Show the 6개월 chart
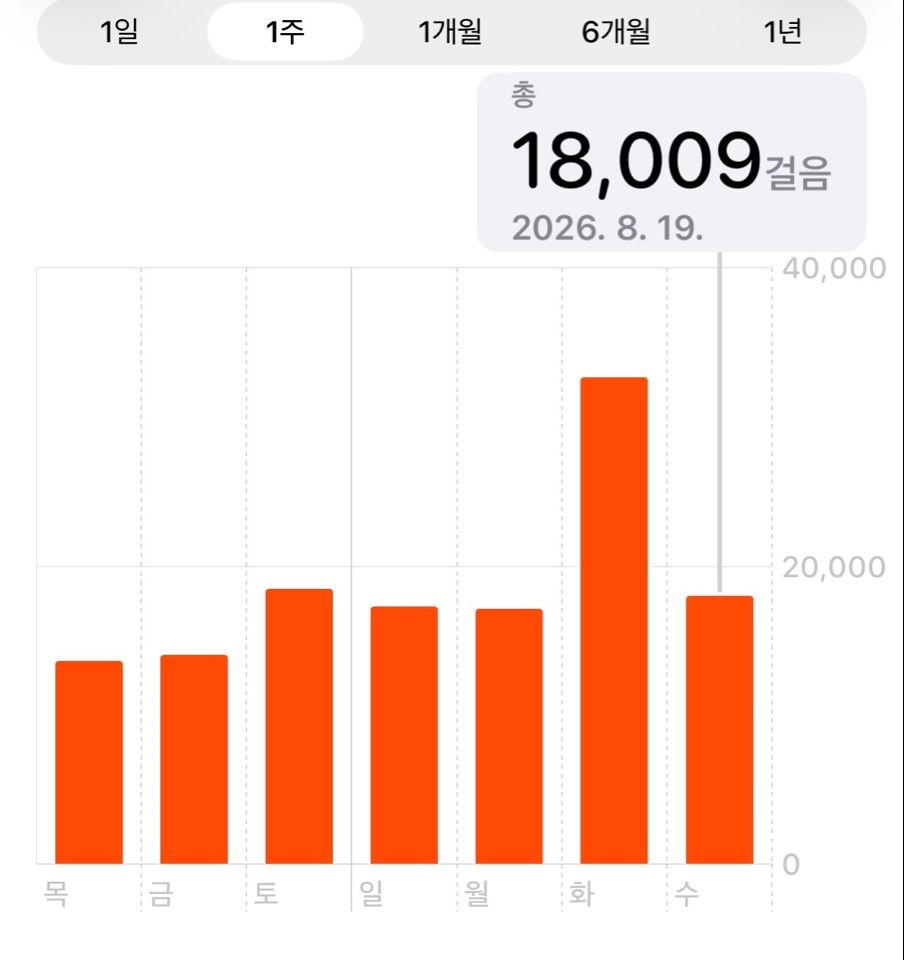Image resolution: width=904 pixels, height=960 pixels. (x=616, y=32)
